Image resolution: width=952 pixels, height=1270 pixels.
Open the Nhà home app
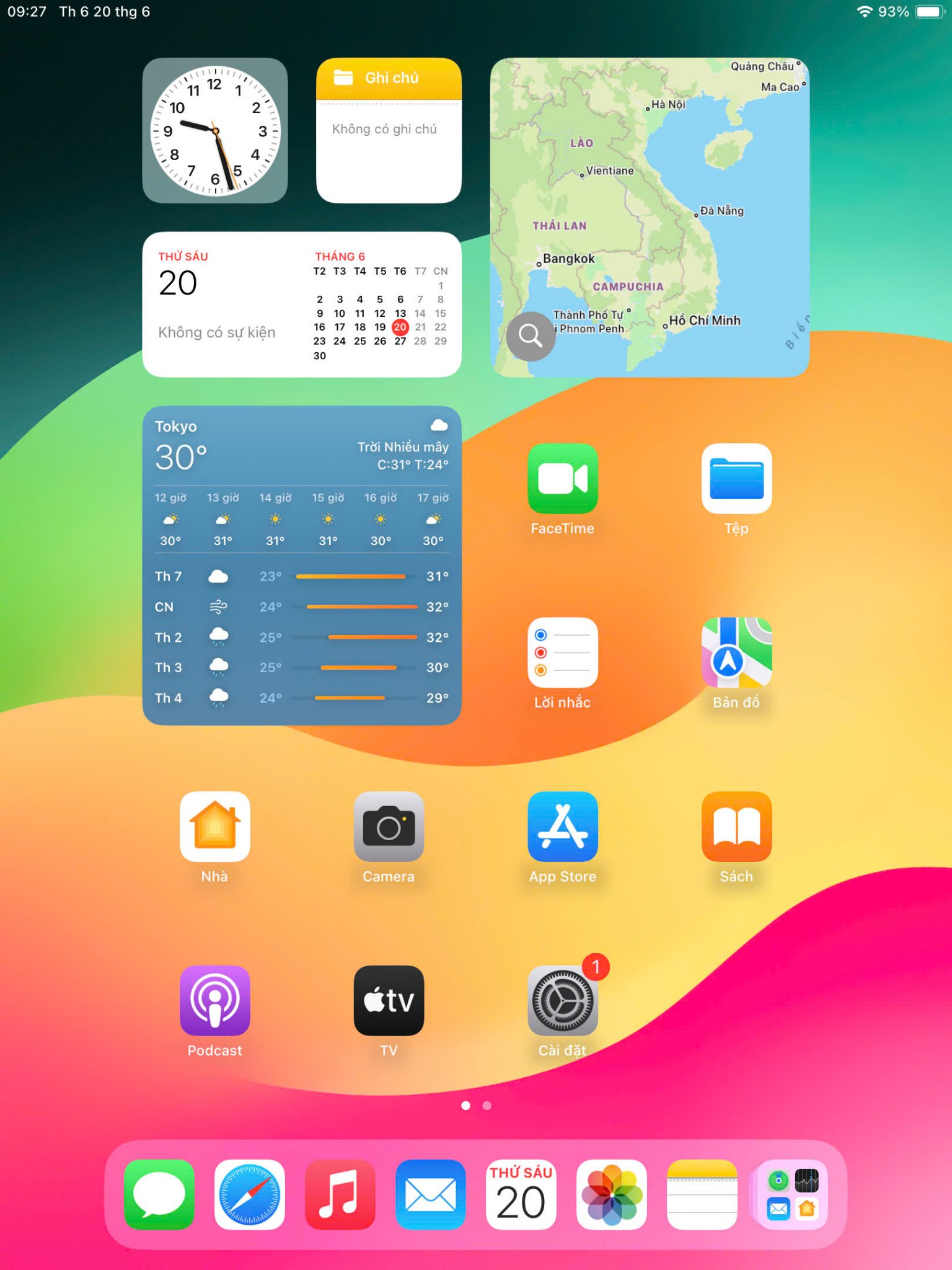tap(215, 827)
